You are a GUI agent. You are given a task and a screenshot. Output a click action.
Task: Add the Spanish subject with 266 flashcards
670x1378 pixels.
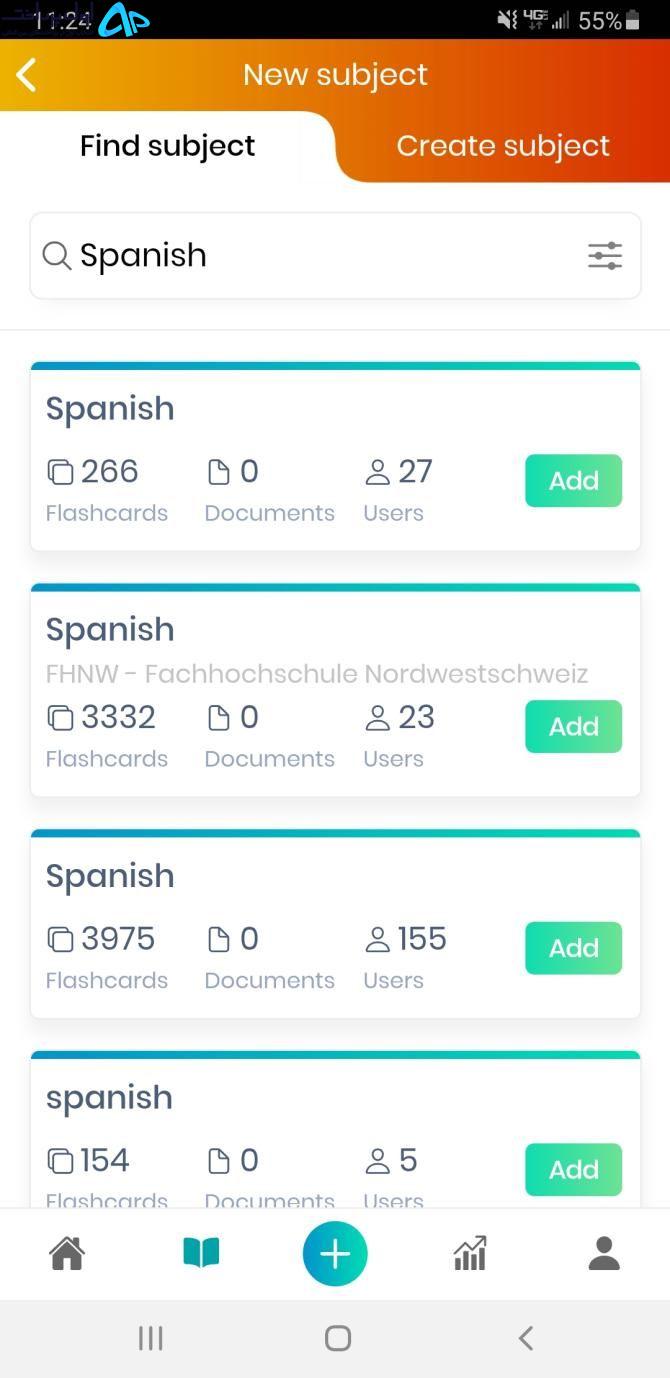click(x=574, y=481)
